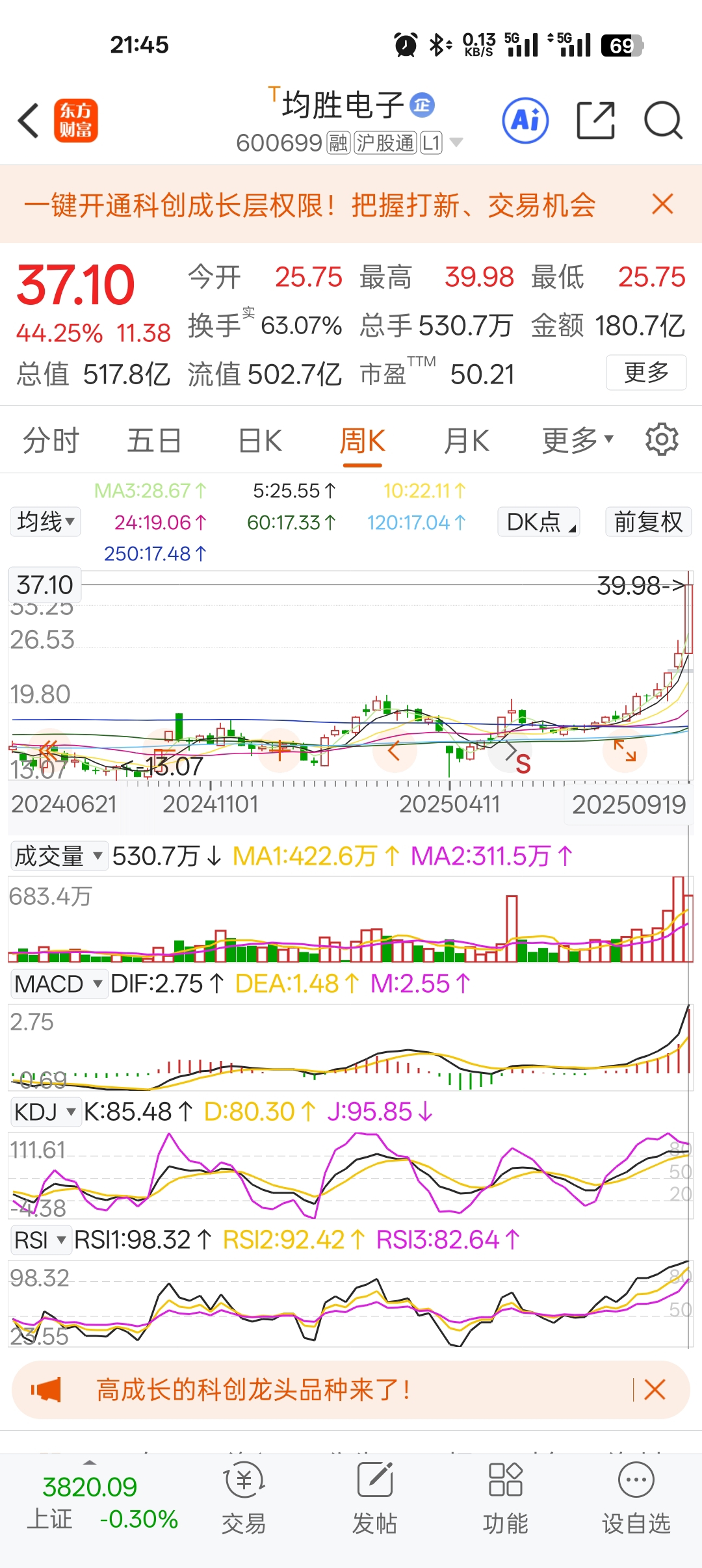Image resolution: width=702 pixels, height=1568 pixels.
Task: Select the 日K chart tab
Action: point(260,441)
